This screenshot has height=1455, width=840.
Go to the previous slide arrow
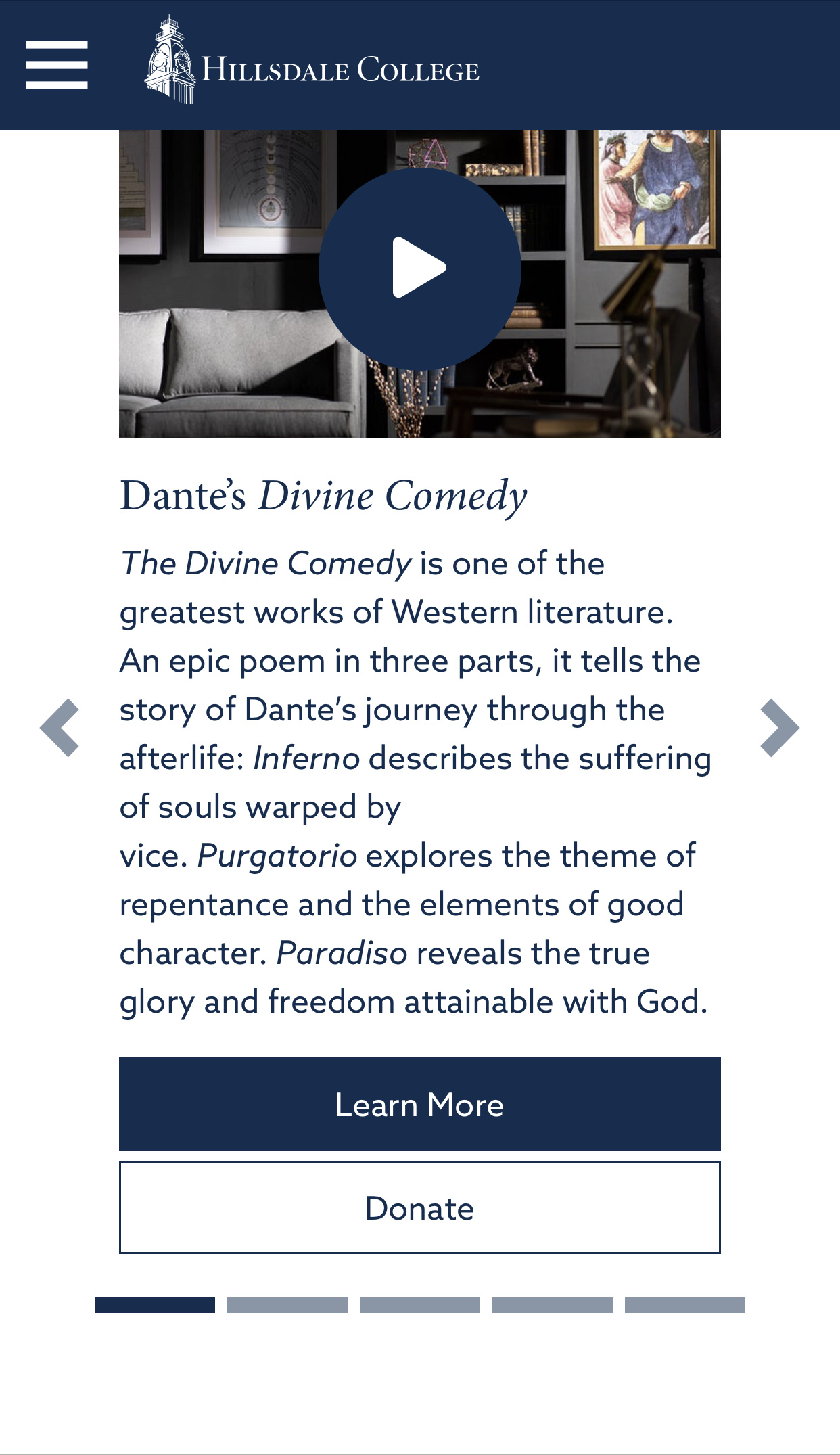click(x=60, y=728)
